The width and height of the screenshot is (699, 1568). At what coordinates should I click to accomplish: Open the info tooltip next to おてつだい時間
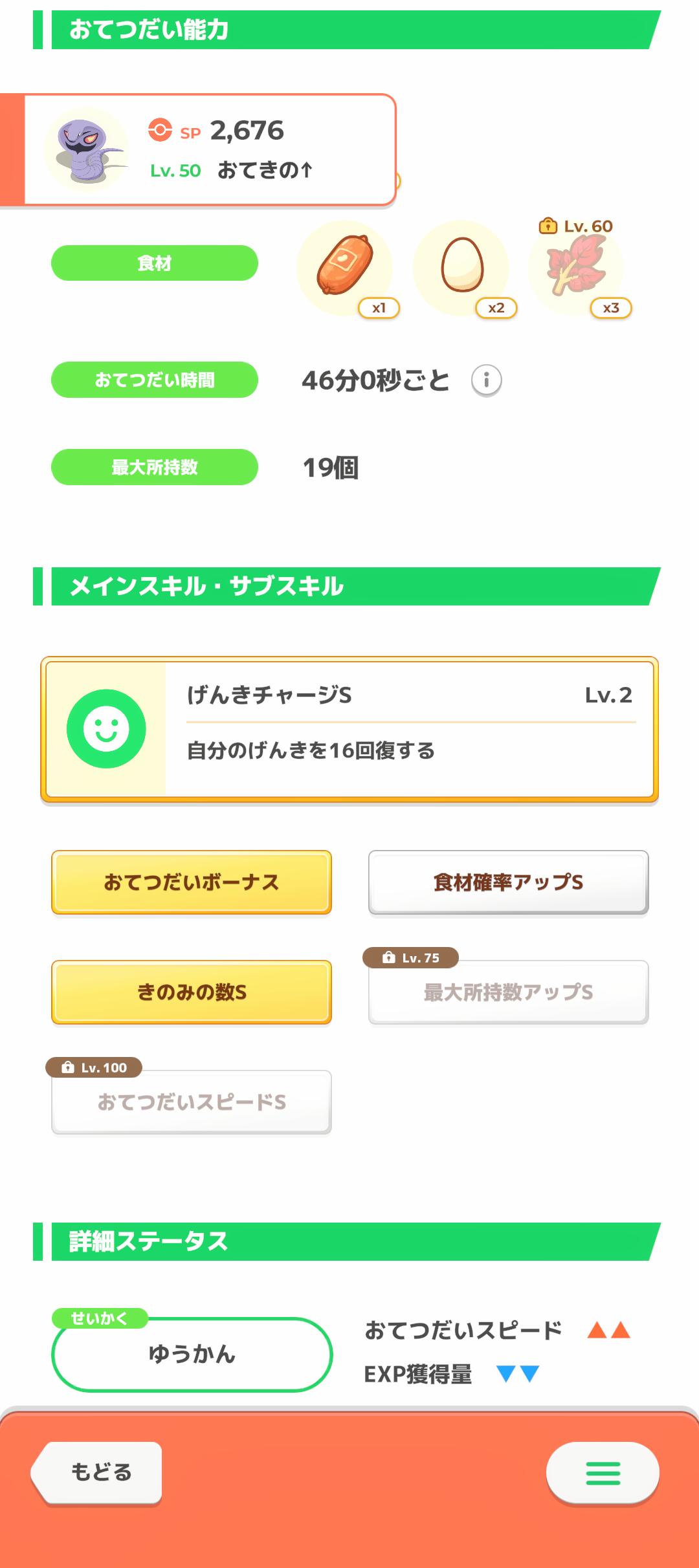click(x=485, y=382)
